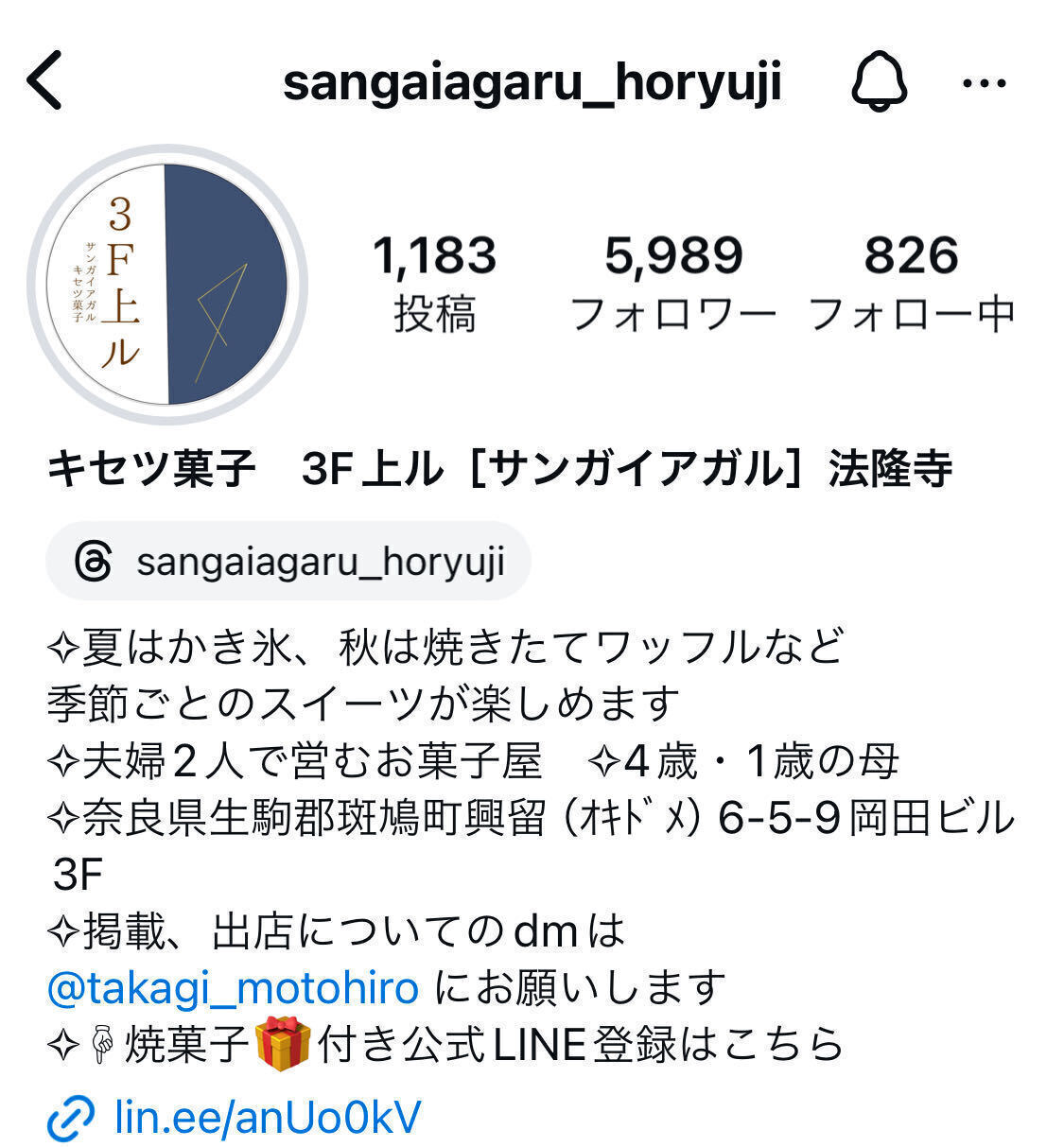1064x1147 pixels.
Task: View the 5,989 フォロワー list
Action: tap(673, 283)
